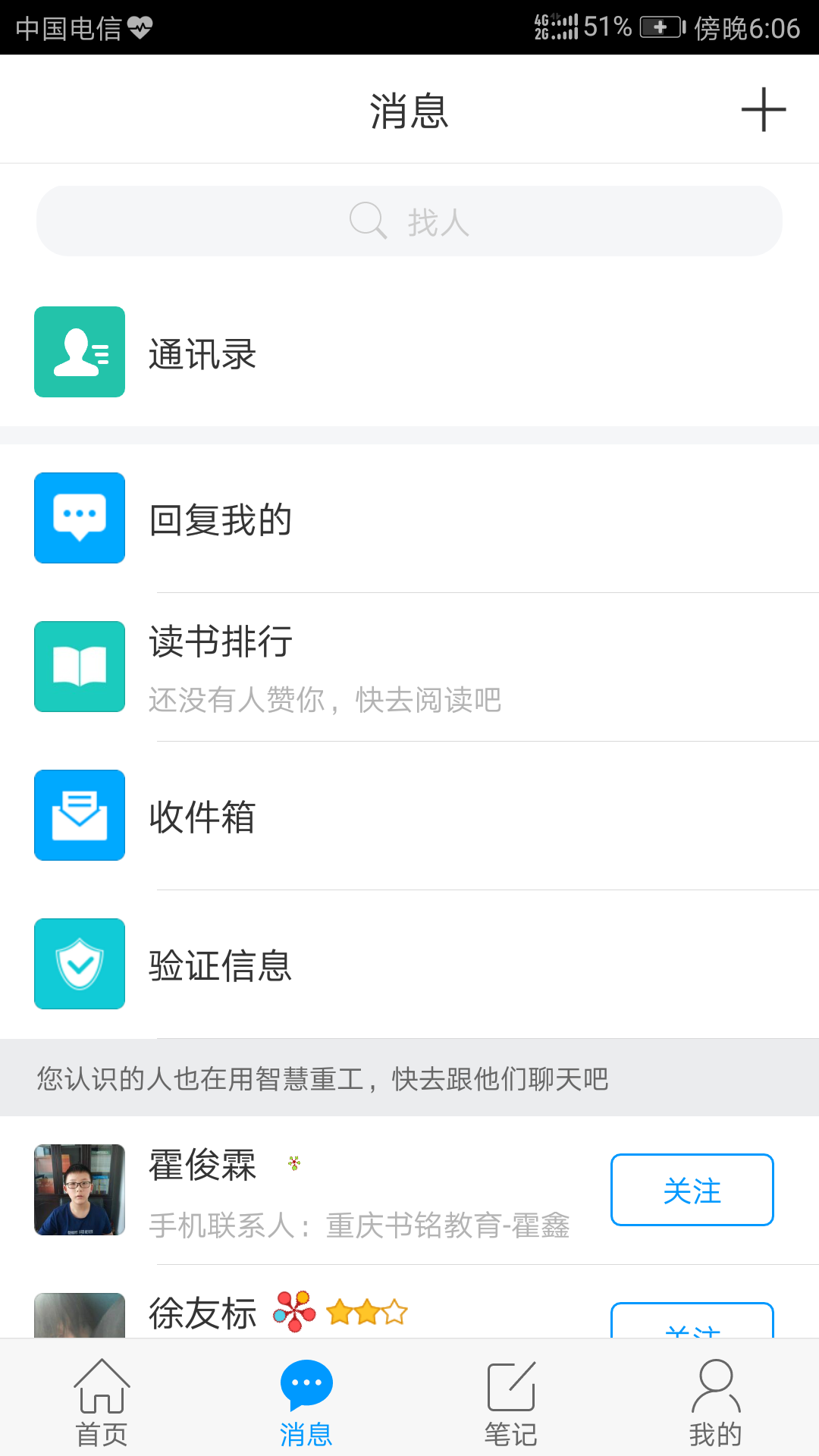Open 验证信息 verification messages
The width and height of the screenshot is (819, 1456).
pos(409,965)
